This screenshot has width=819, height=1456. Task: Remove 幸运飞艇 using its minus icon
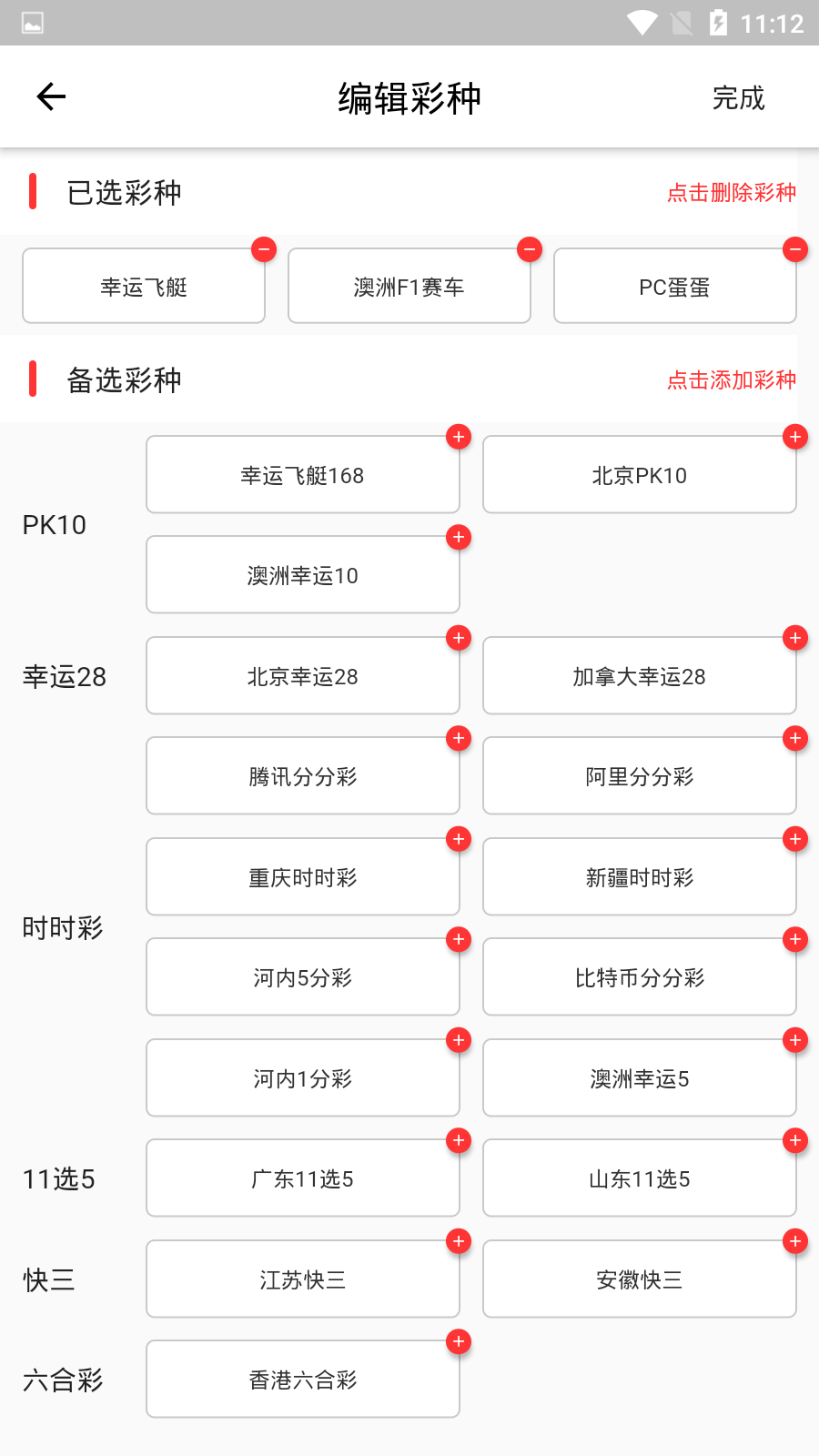[x=263, y=248]
